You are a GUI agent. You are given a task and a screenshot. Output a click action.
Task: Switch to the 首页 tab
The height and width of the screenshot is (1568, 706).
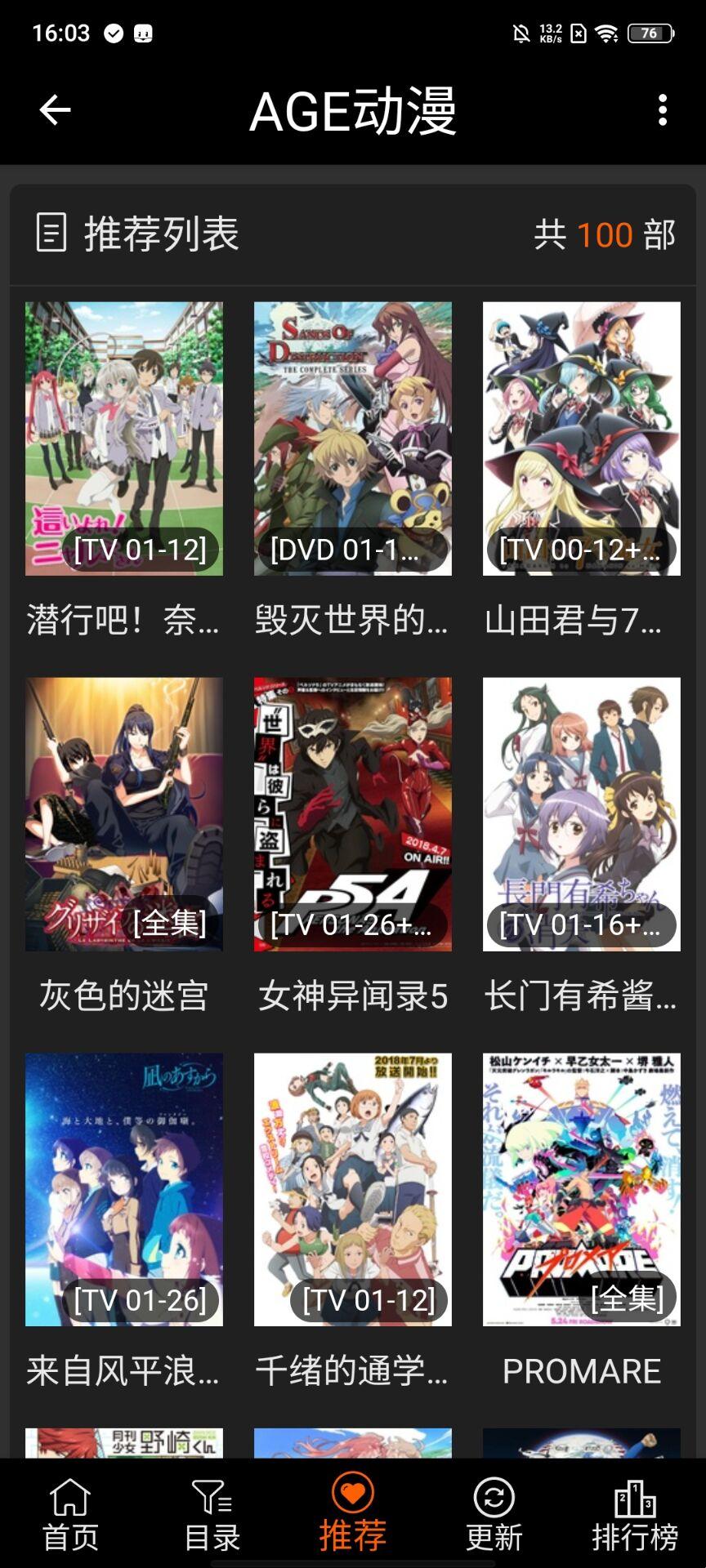[70, 1514]
